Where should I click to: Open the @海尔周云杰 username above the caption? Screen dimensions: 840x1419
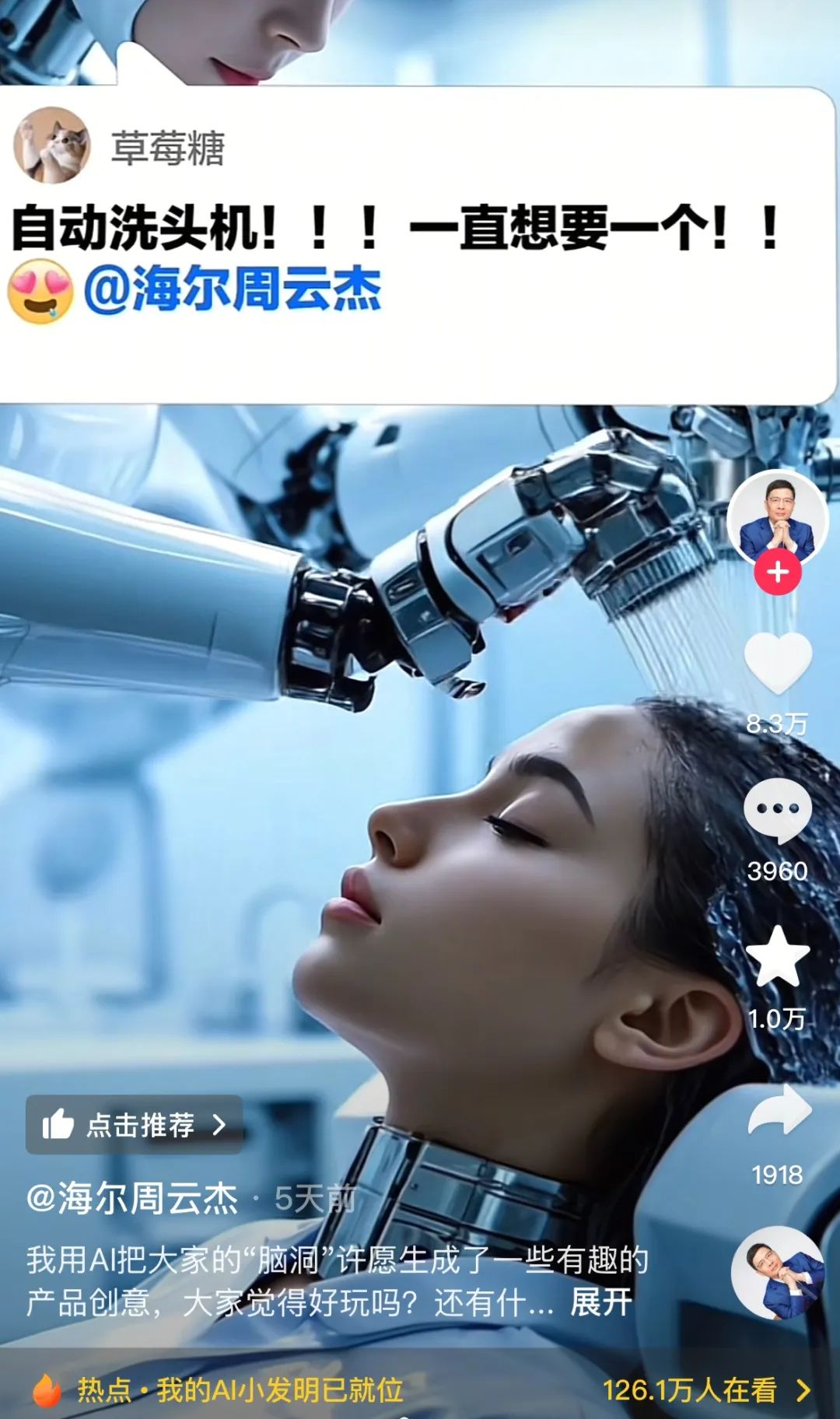point(132,1198)
